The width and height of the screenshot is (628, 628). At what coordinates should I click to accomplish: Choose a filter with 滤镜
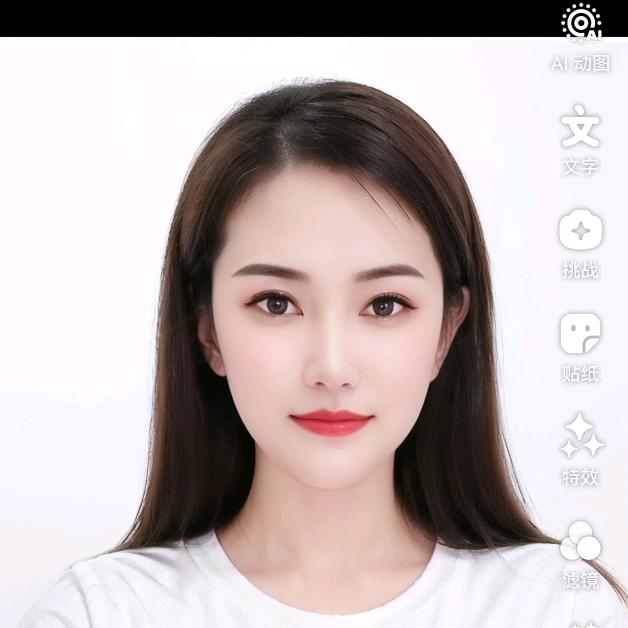580,542
